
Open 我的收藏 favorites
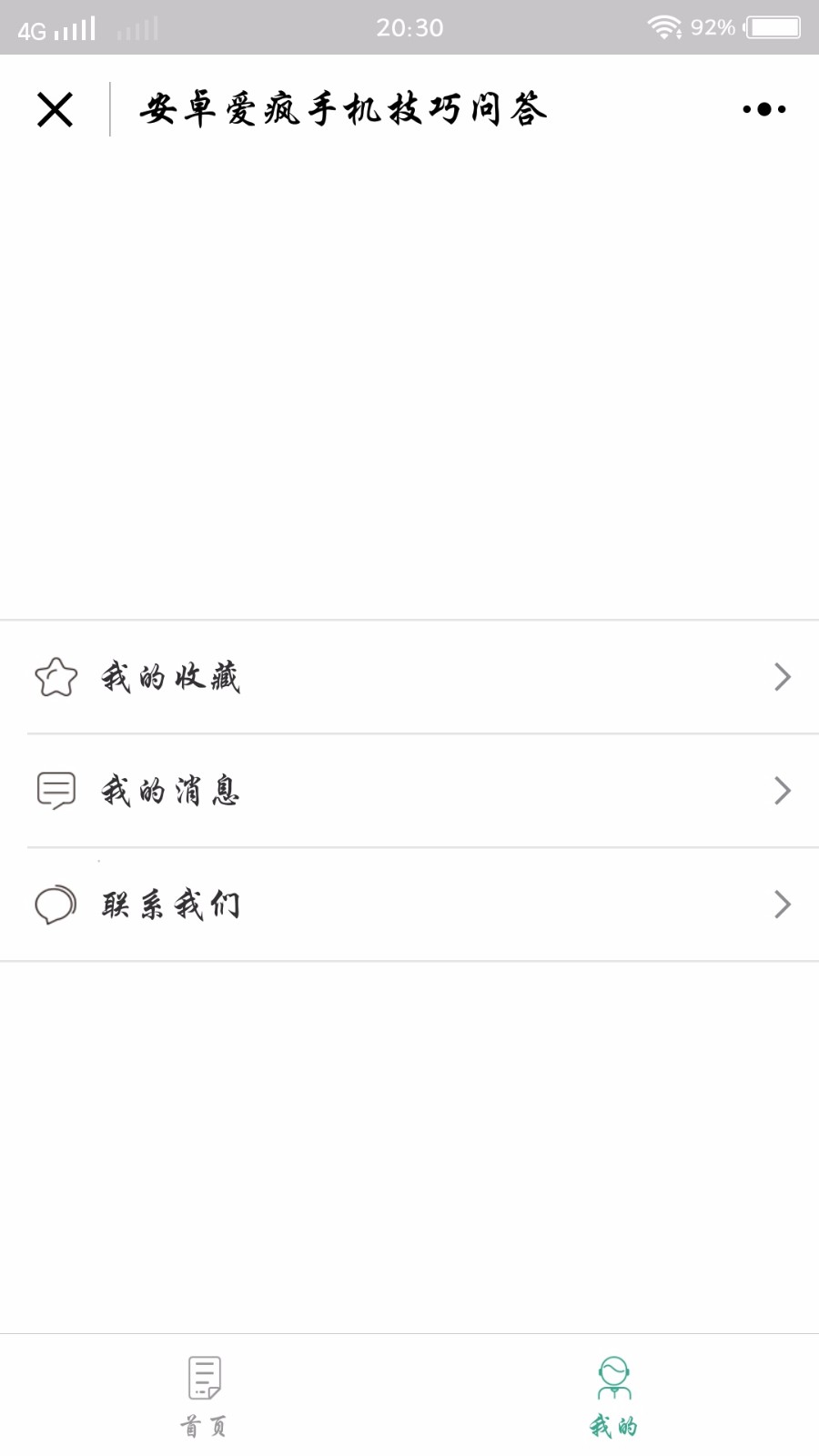(409, 677)
